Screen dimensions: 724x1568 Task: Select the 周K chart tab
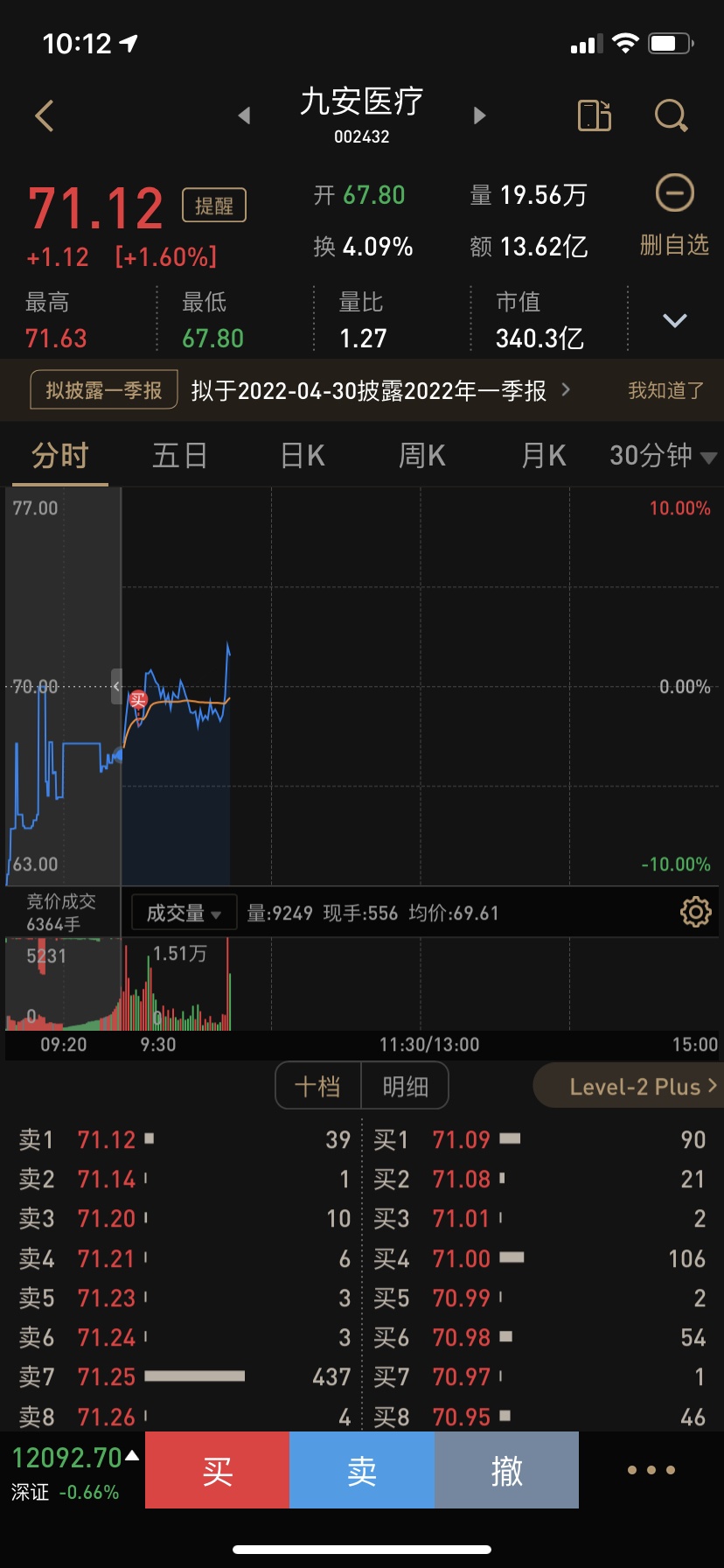click(x=422, y=456)
